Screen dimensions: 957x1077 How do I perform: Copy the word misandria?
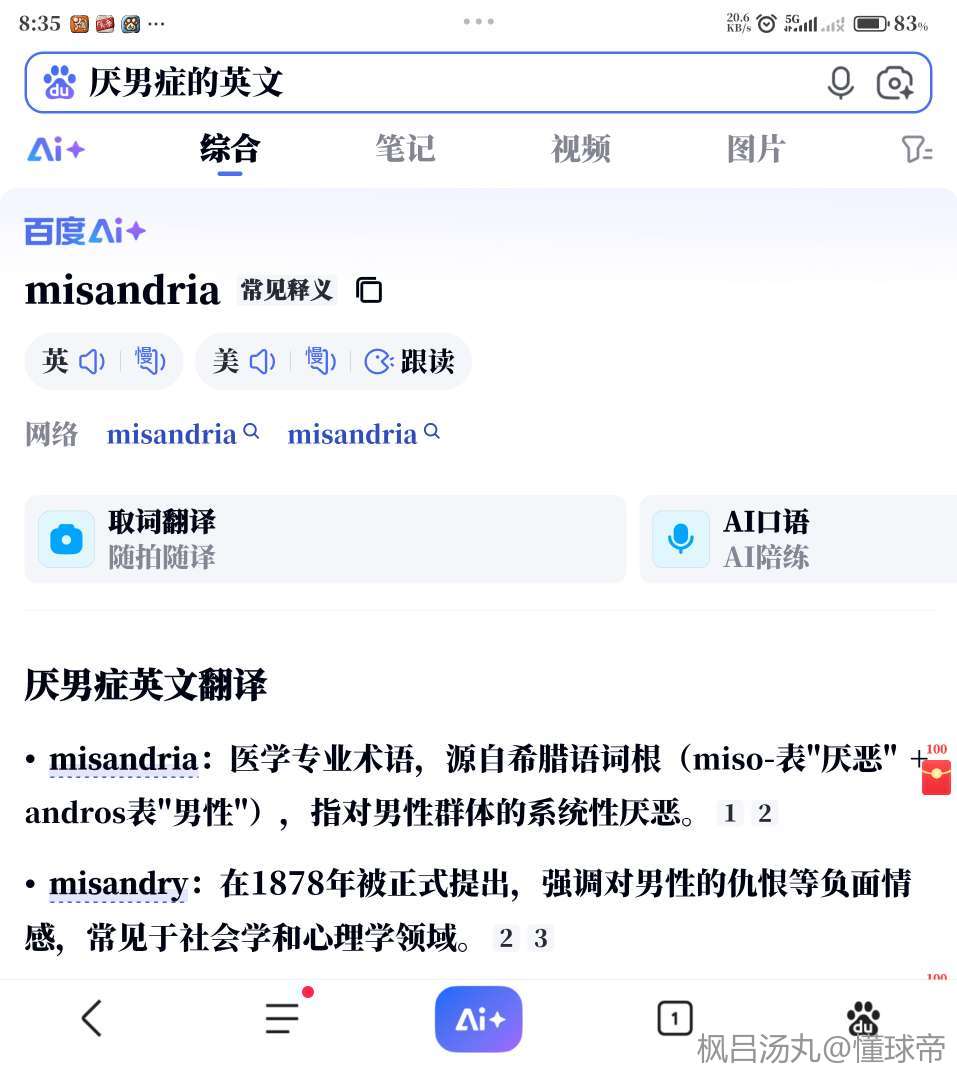(369, 291)
